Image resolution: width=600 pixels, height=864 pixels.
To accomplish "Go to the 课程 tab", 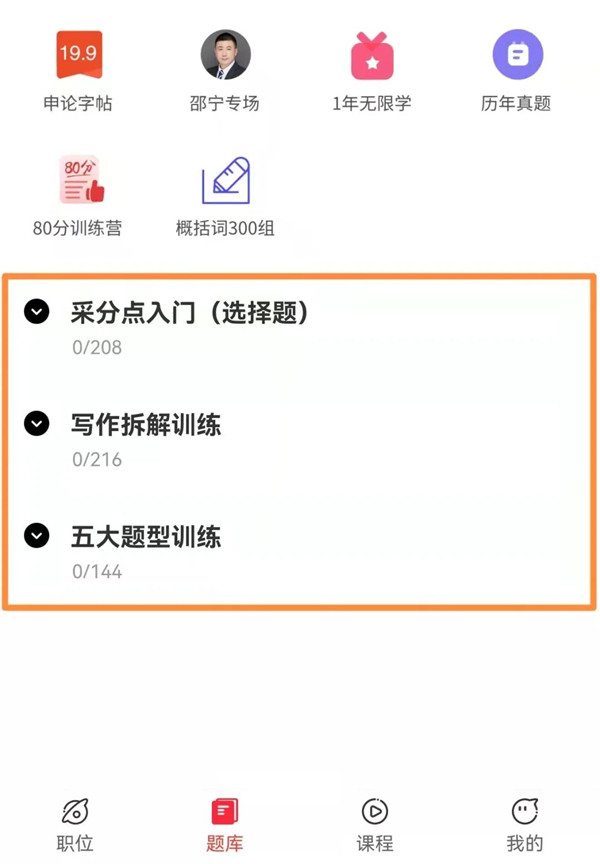I will point(374,823).
